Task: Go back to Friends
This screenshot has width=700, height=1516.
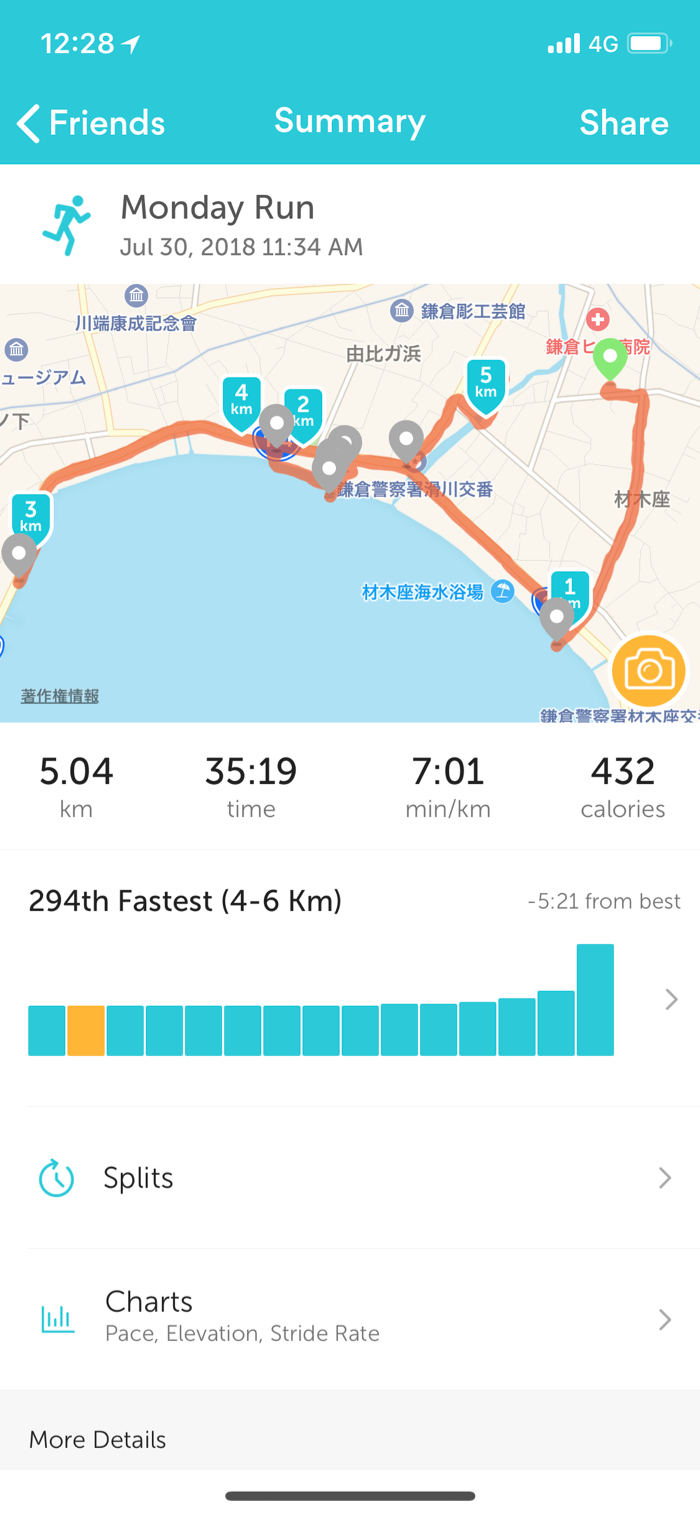Action: pyautogui.click(x=91, y=123)
